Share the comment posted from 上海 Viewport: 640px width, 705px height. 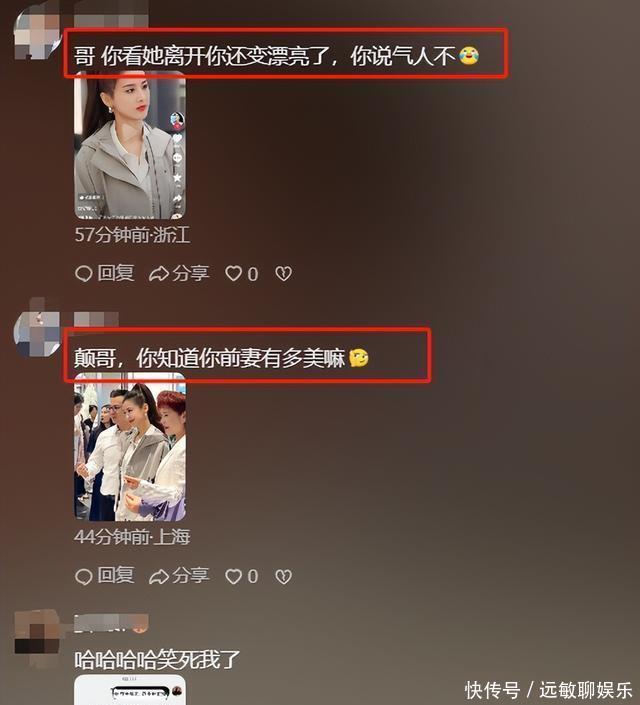[x=179, y=576]
